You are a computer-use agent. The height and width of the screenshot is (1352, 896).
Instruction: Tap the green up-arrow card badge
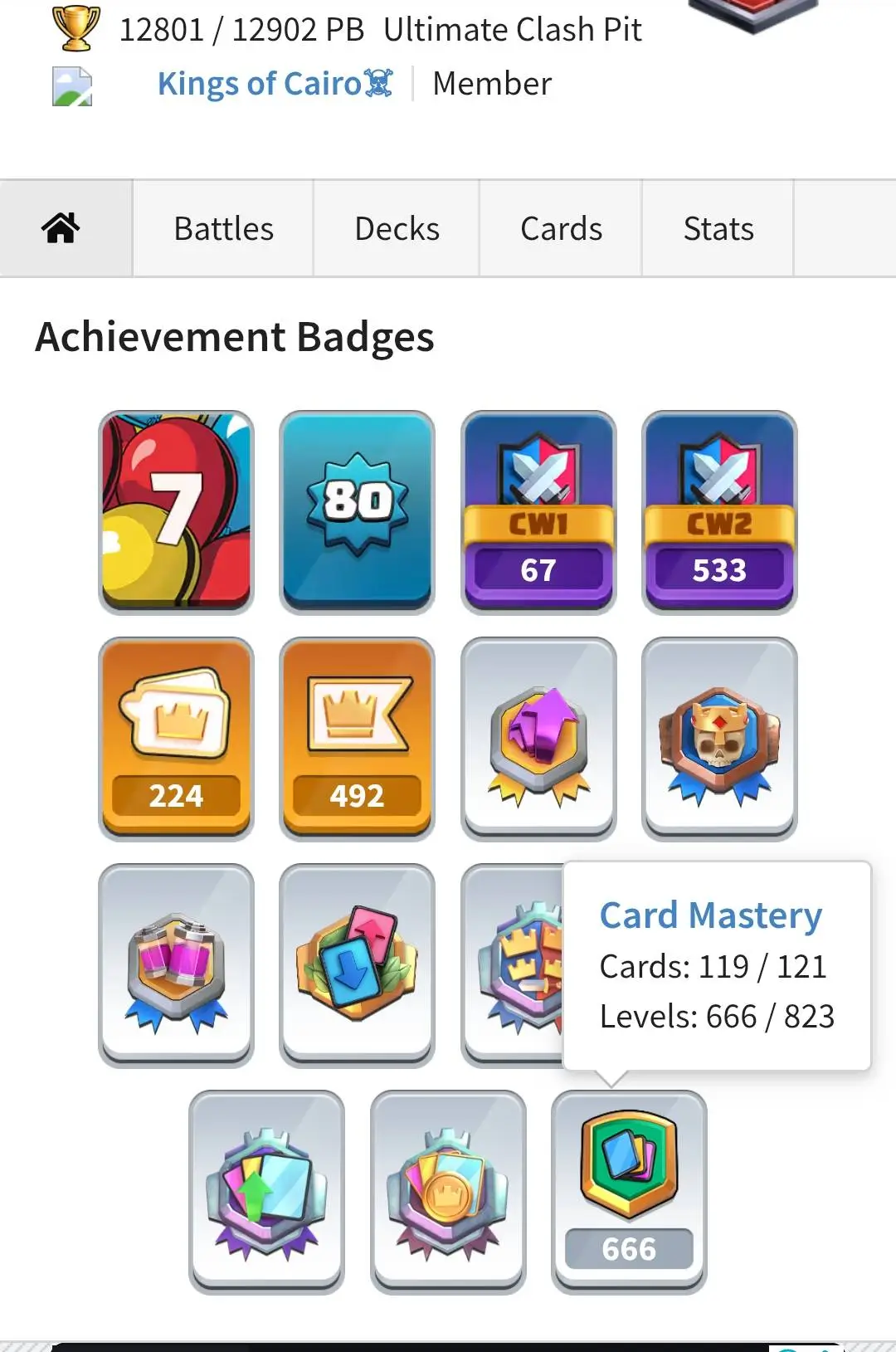pyautogui.click(x=266, y=1192)
